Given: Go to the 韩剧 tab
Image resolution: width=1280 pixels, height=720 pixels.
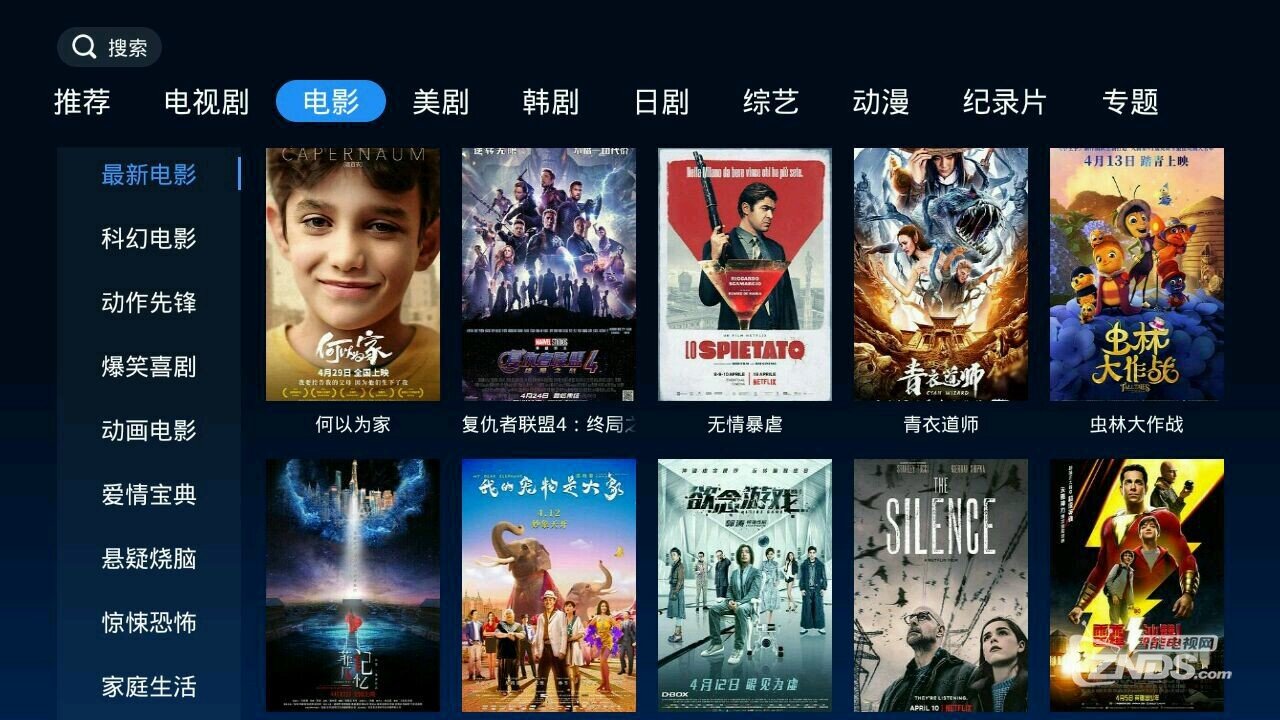Looking at the screenshot, I should point(551,102).
